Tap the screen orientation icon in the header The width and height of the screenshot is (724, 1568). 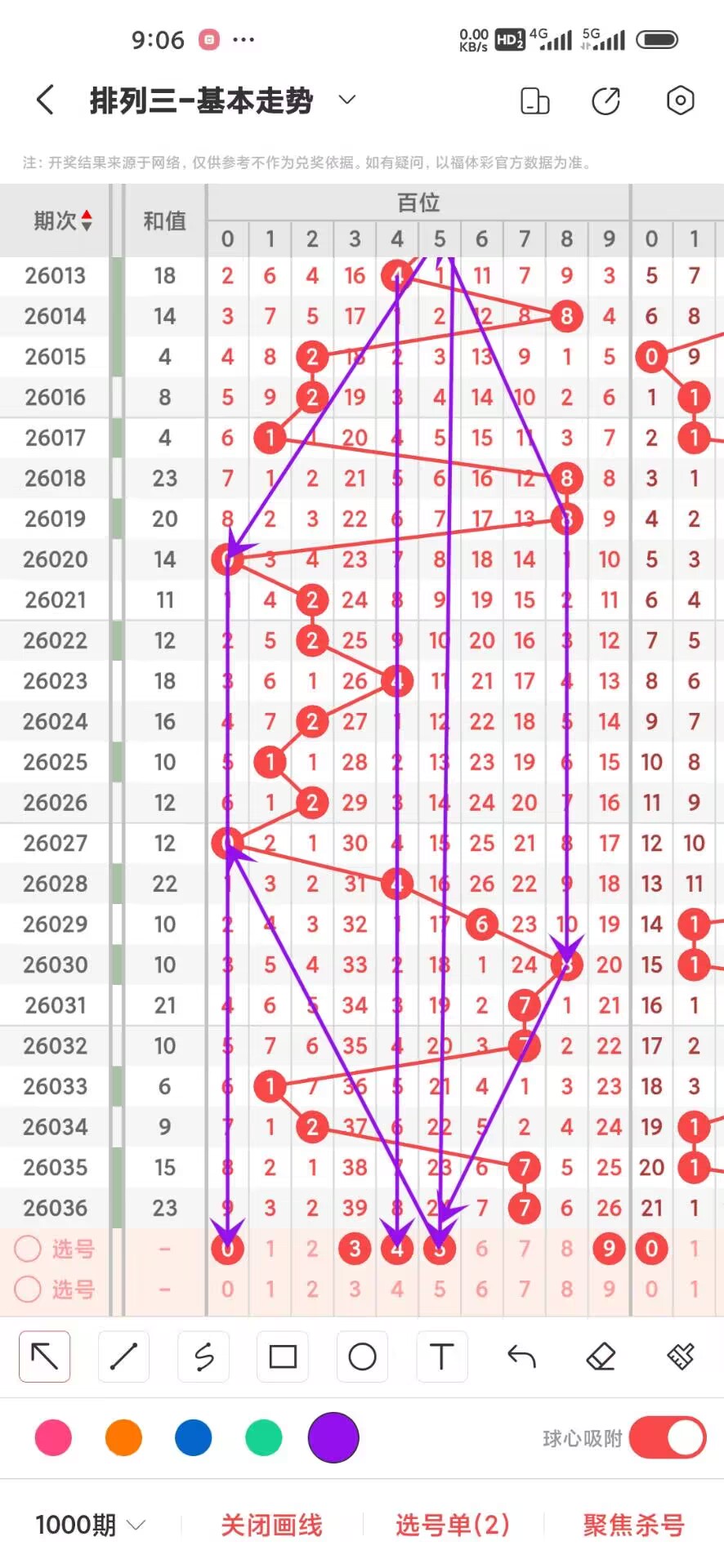pyautogui.click(x=534, y=101)
